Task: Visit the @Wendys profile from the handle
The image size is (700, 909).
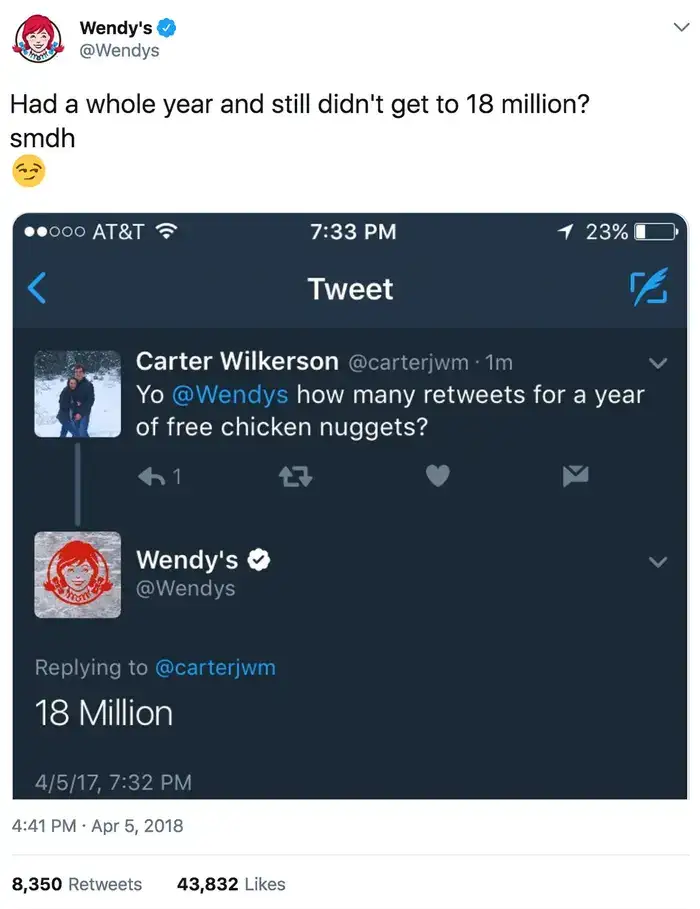Action: point(119,51)
